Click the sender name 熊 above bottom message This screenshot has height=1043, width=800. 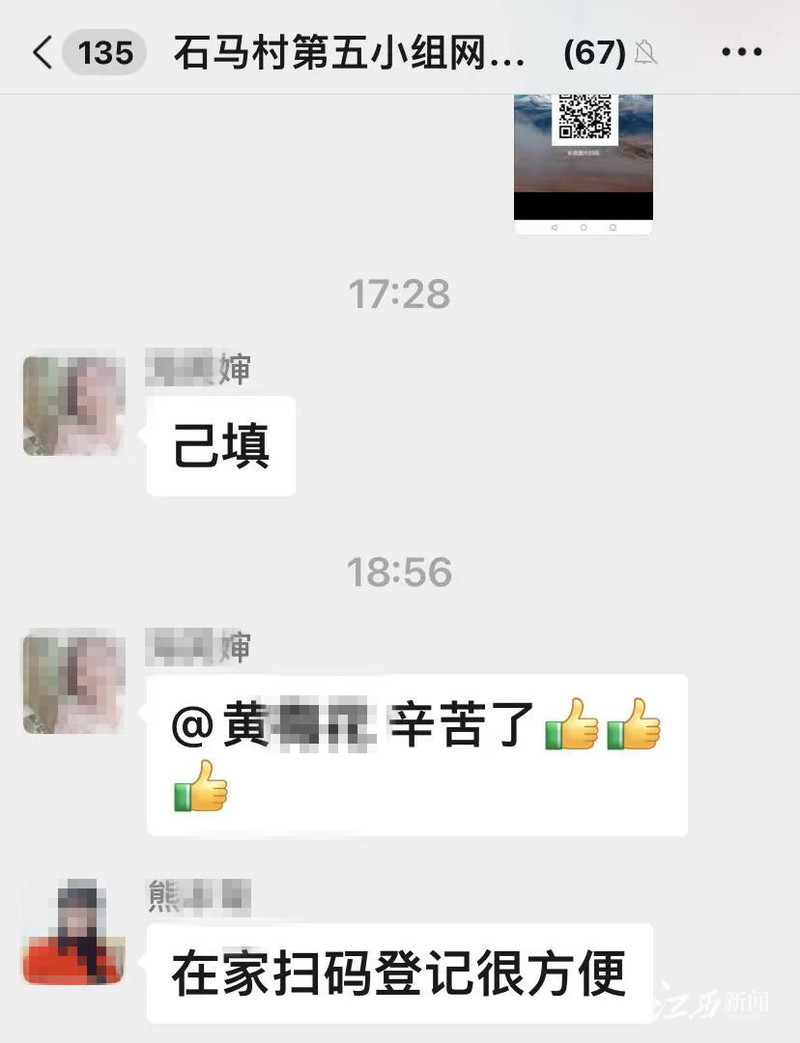tap(196, 895)
